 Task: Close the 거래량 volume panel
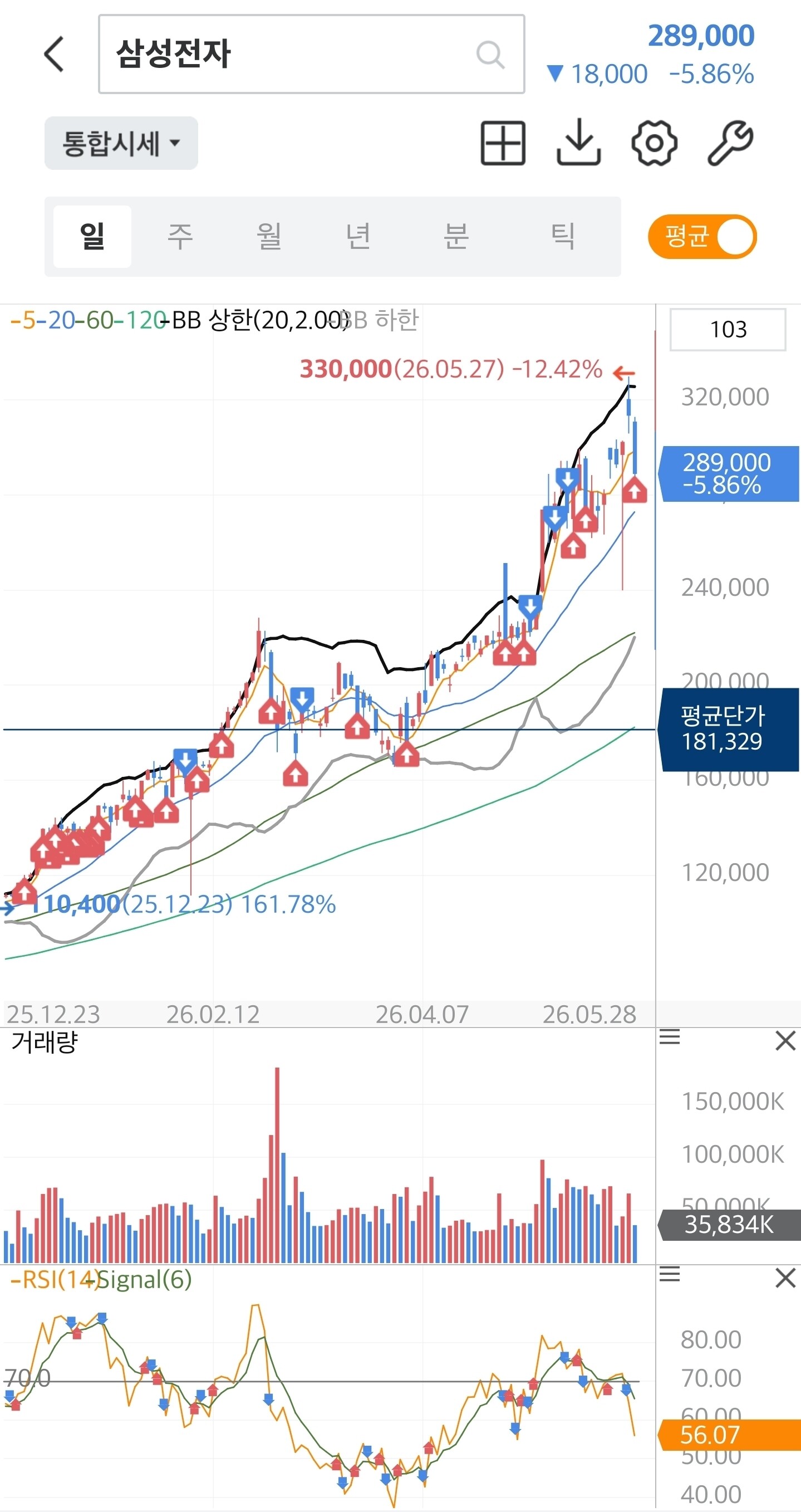tap(785, 1041)
